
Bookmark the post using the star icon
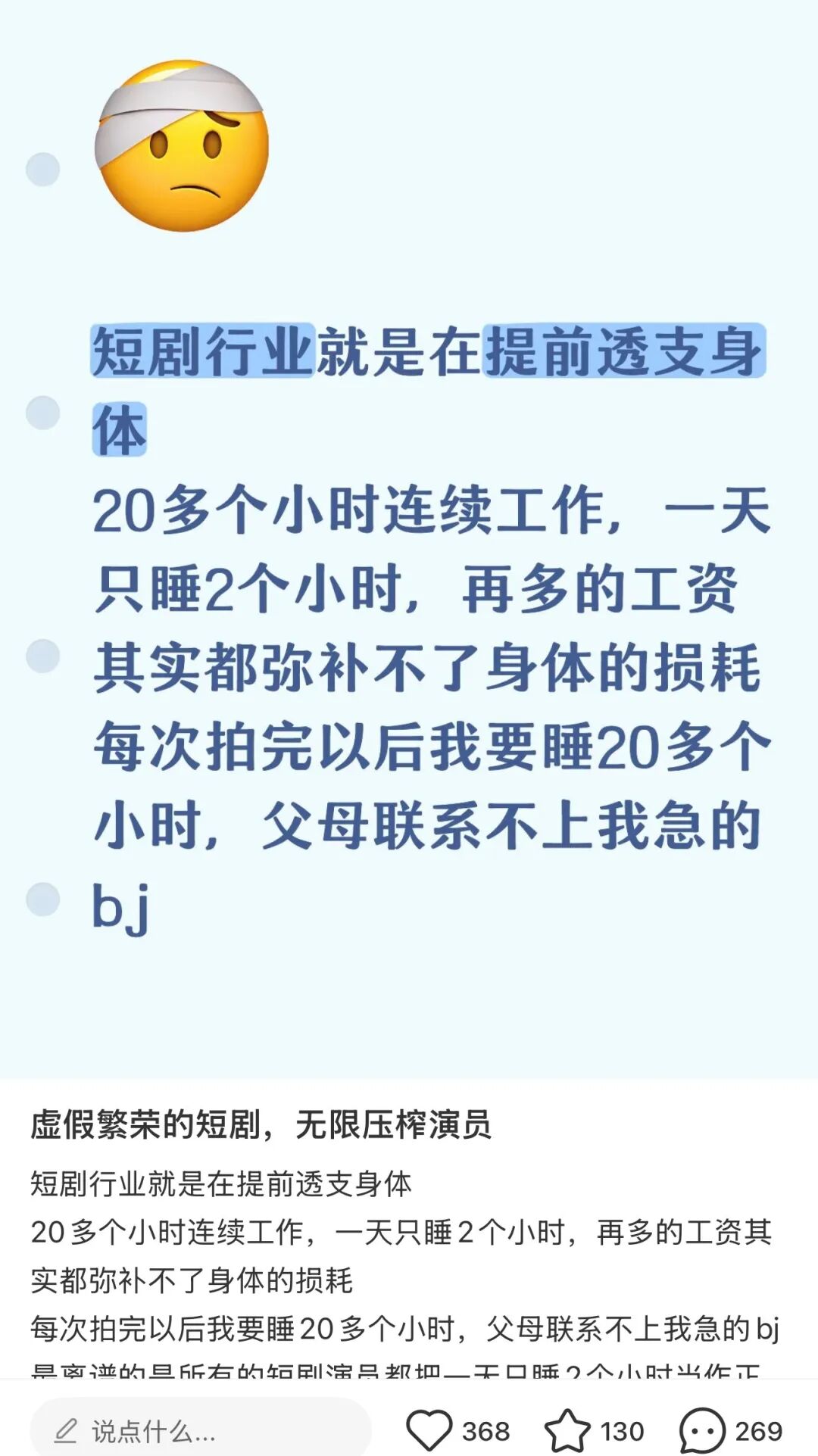click(567, 1430)
